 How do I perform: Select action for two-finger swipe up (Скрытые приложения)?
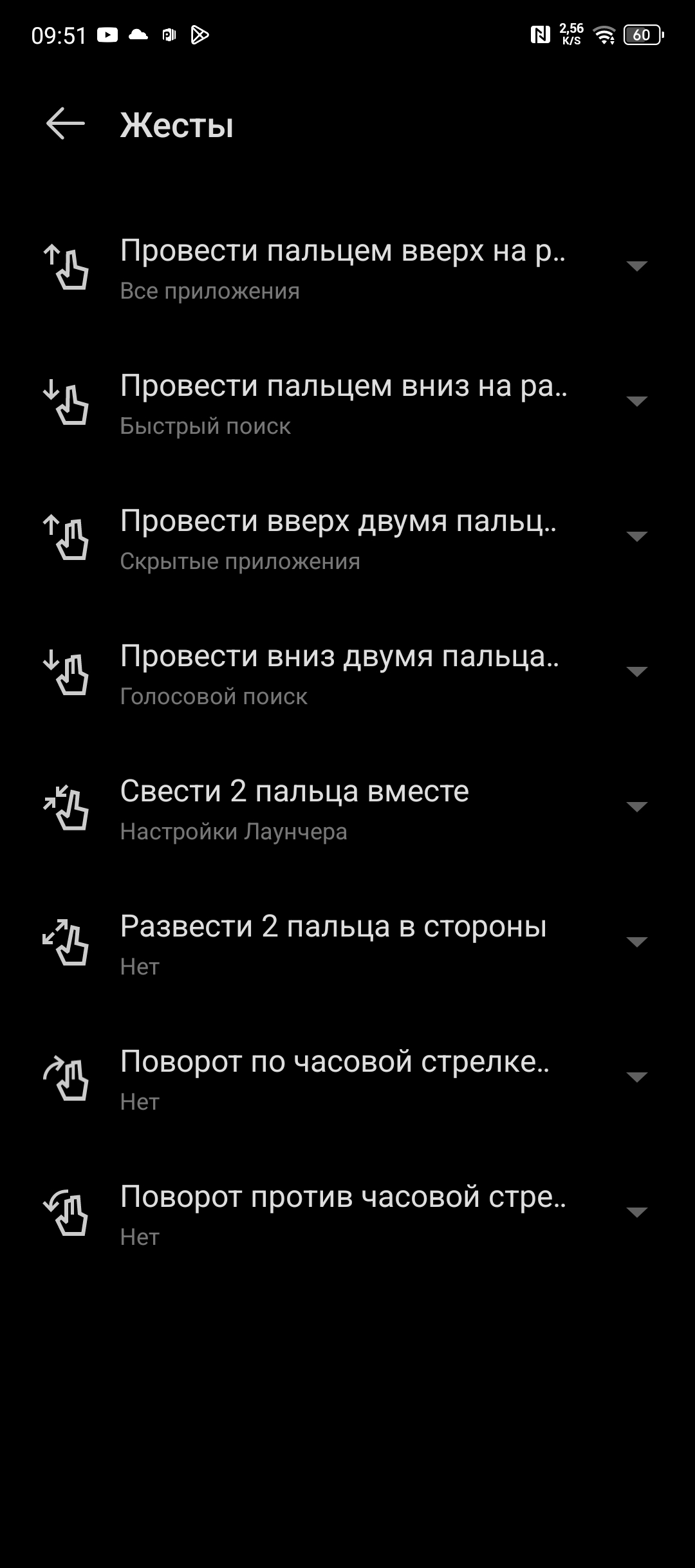click(636, 537)
